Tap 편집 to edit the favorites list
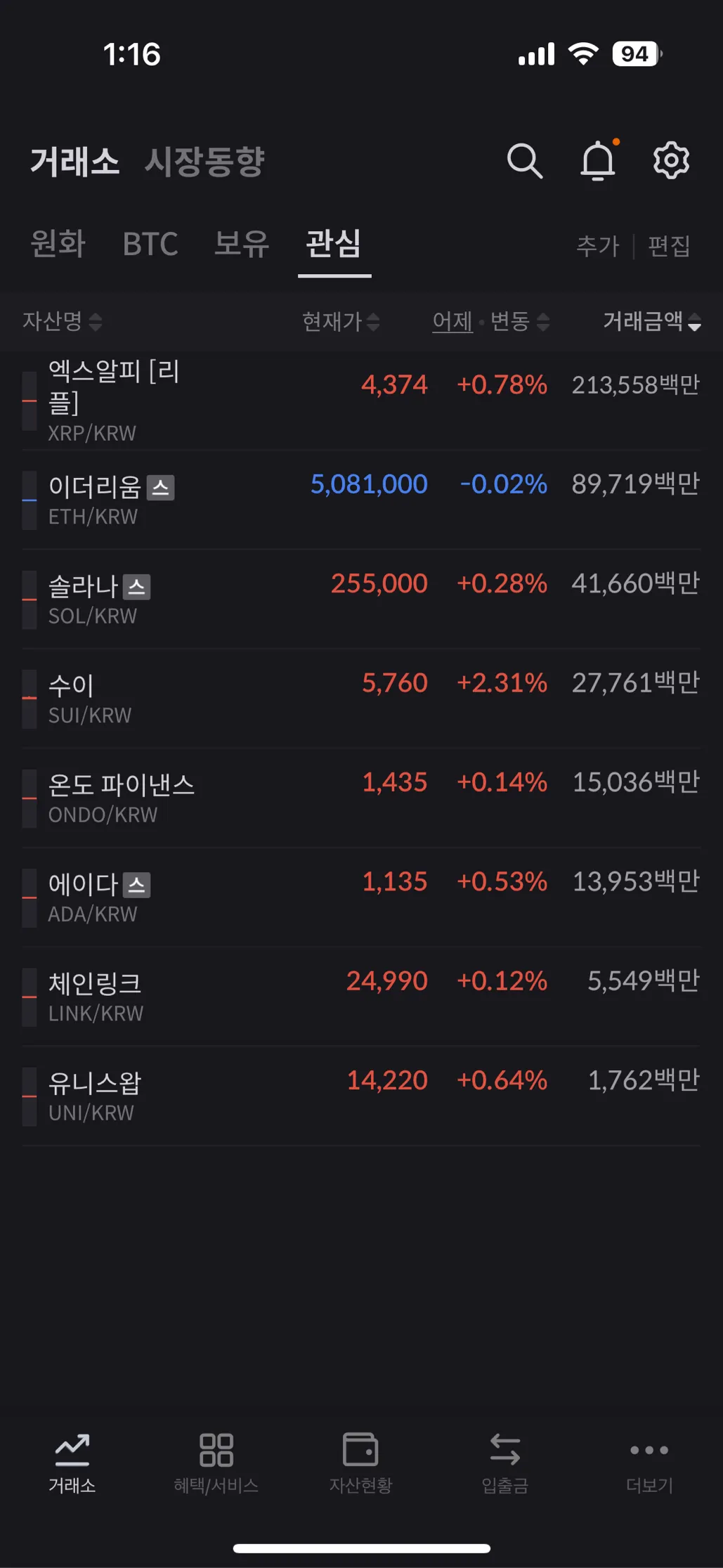Viewport: 723px width, 1568px height. pyautogui.click(x=669, y=246)
